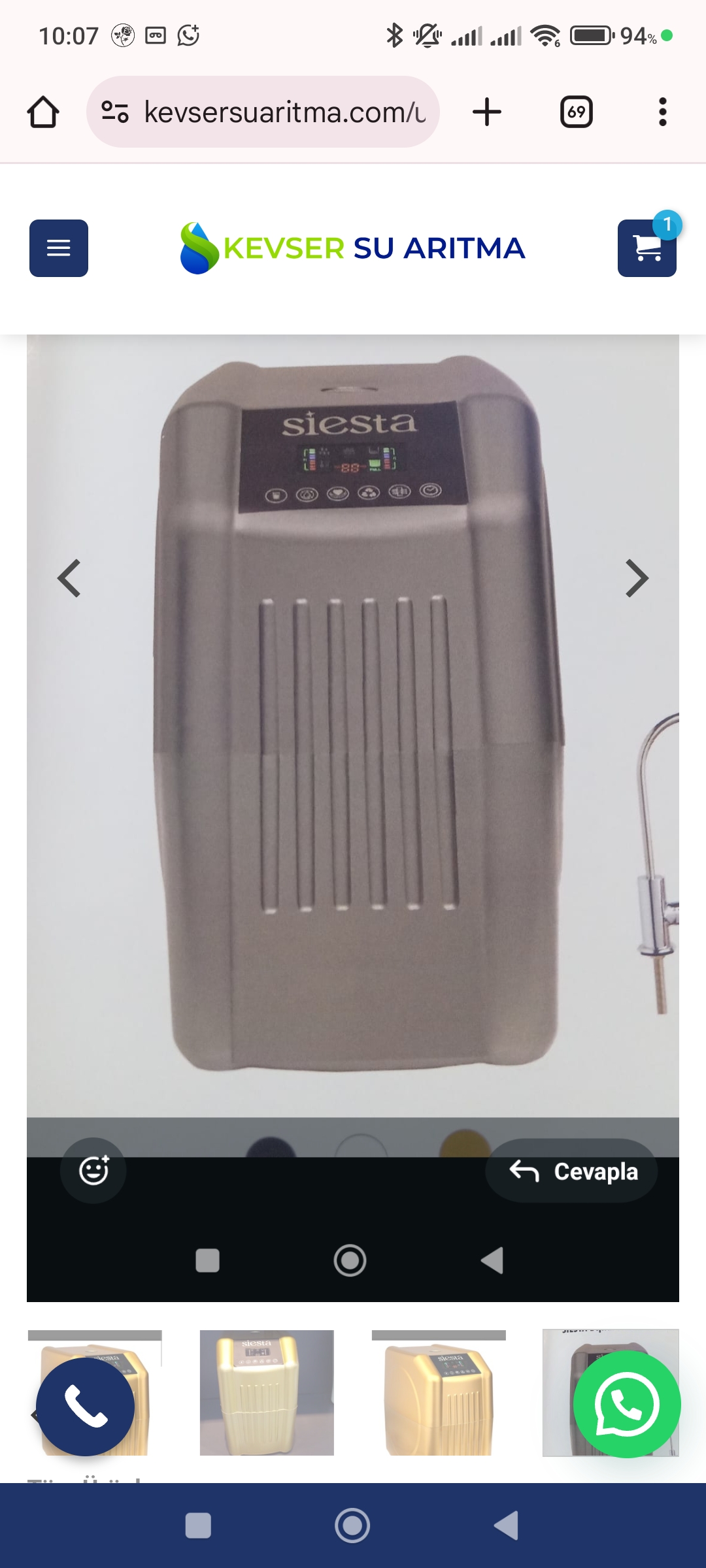Open recent apps from the navigation bar

coord(198,1526)
